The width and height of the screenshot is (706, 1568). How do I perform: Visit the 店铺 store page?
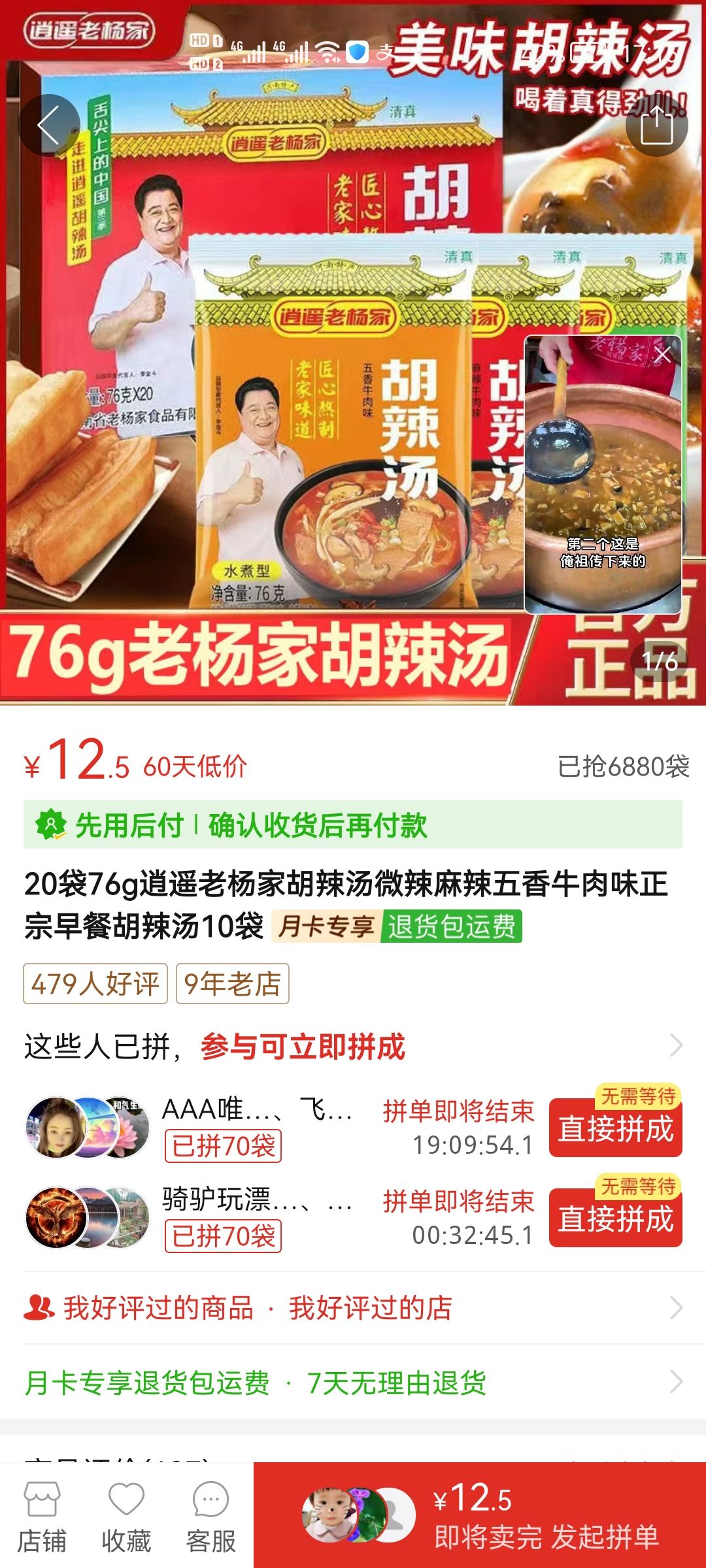pos(42,1516)
